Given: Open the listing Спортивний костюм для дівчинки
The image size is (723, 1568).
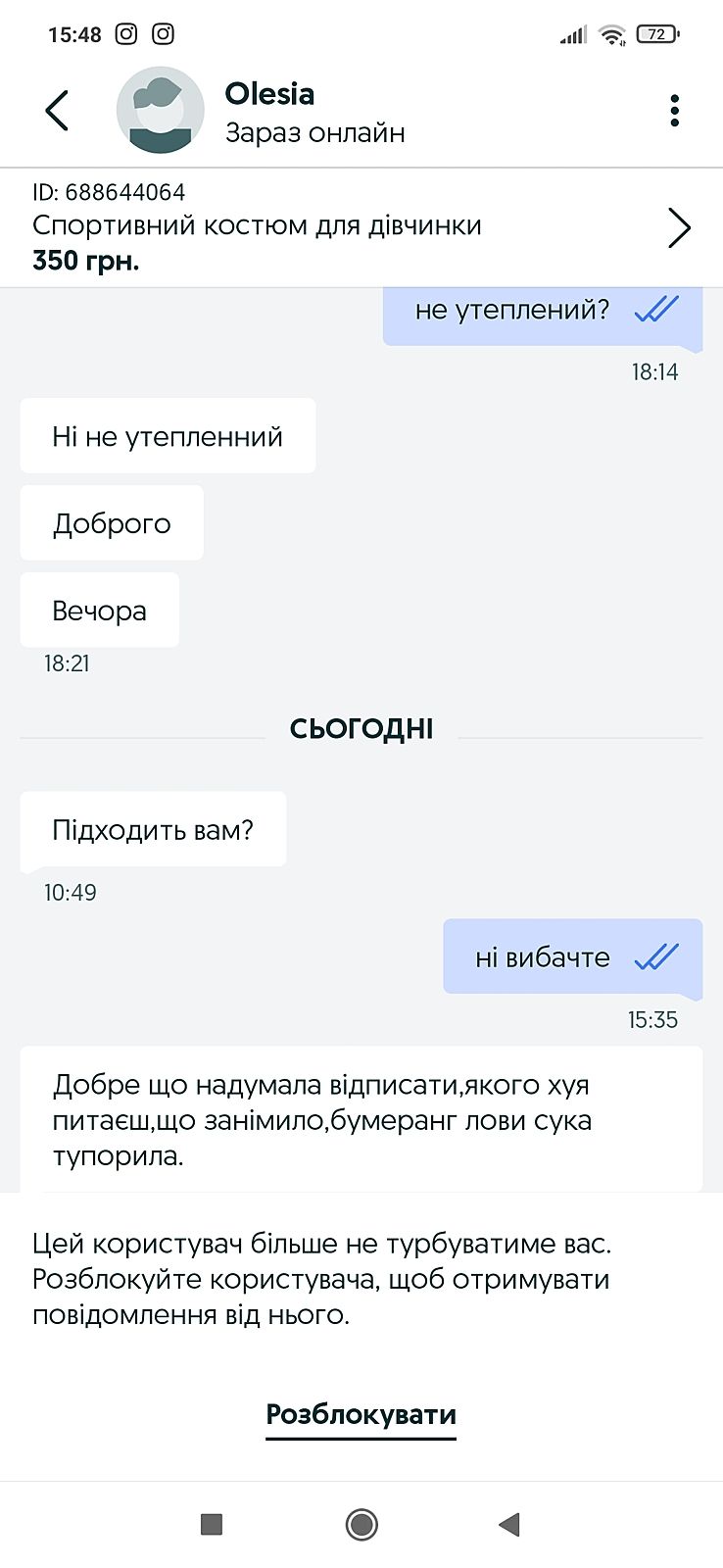Looking at the screenshot, I should pyautogui.click(x=361, y=227).
